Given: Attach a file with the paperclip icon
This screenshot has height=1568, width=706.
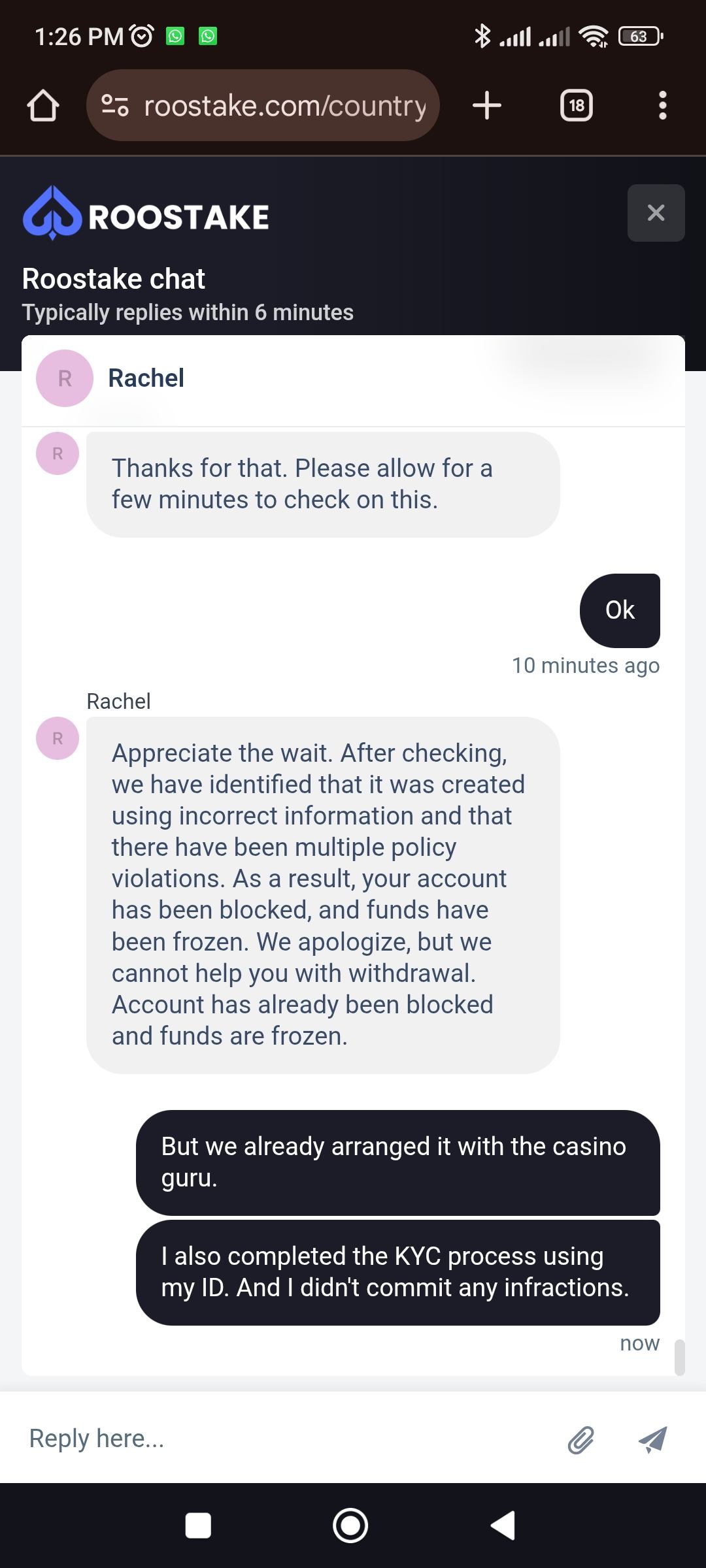Looking at the screenshot, I should pos(580,1439).
